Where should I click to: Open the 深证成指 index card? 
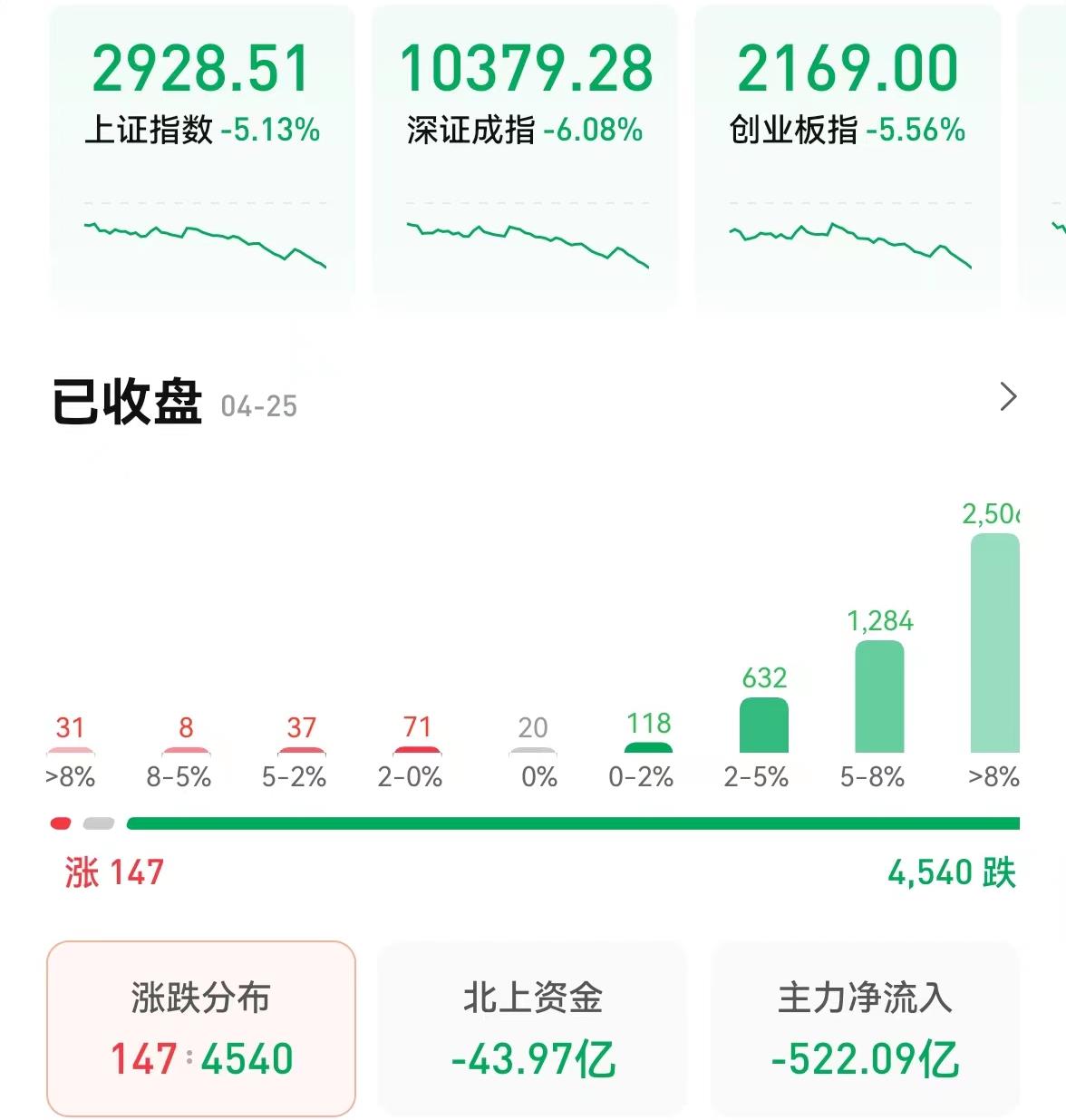[525, 154]
